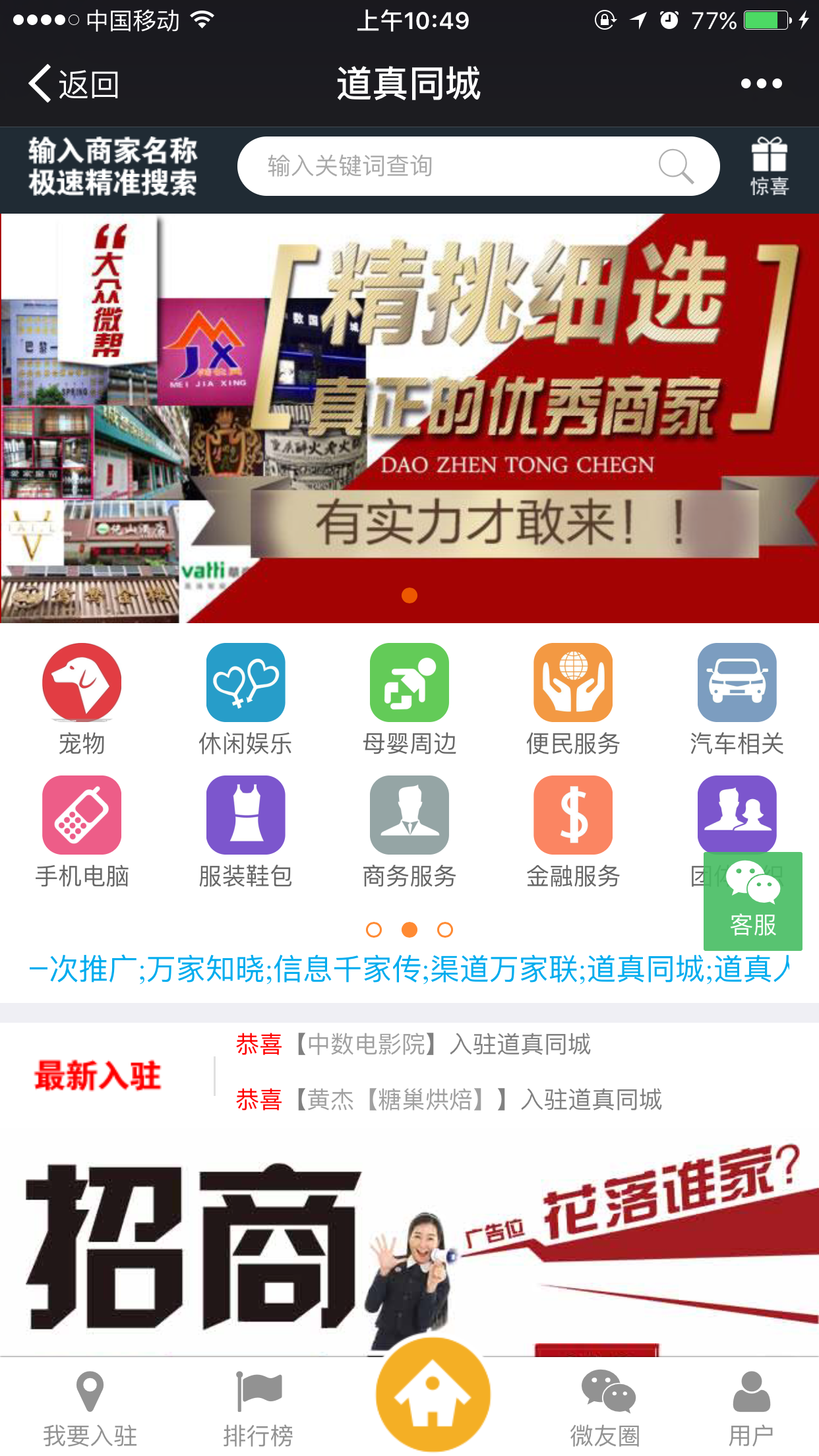
Task: Open the three-dot overflow menu
Action: (761, 84)
